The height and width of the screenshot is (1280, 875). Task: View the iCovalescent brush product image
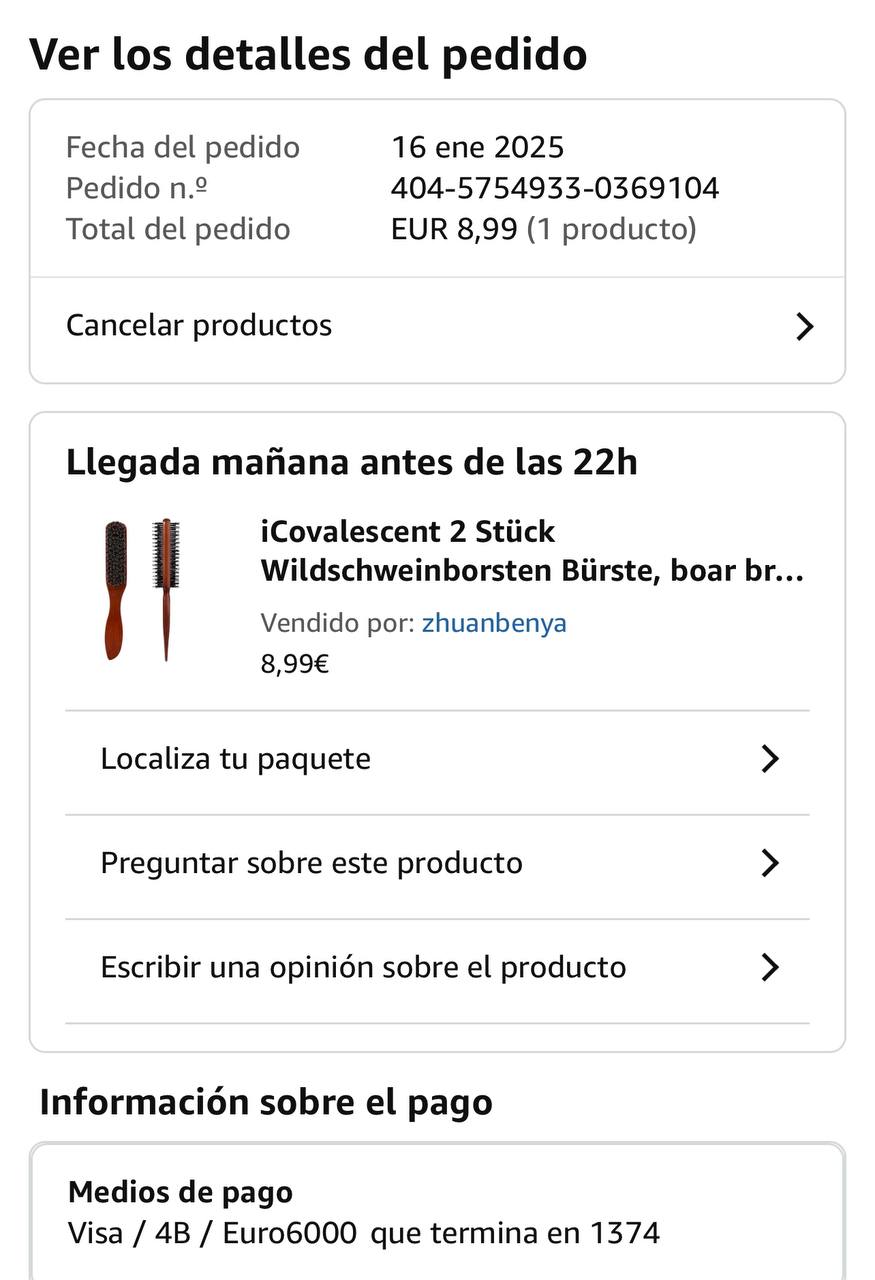click(x=142, y=589)
